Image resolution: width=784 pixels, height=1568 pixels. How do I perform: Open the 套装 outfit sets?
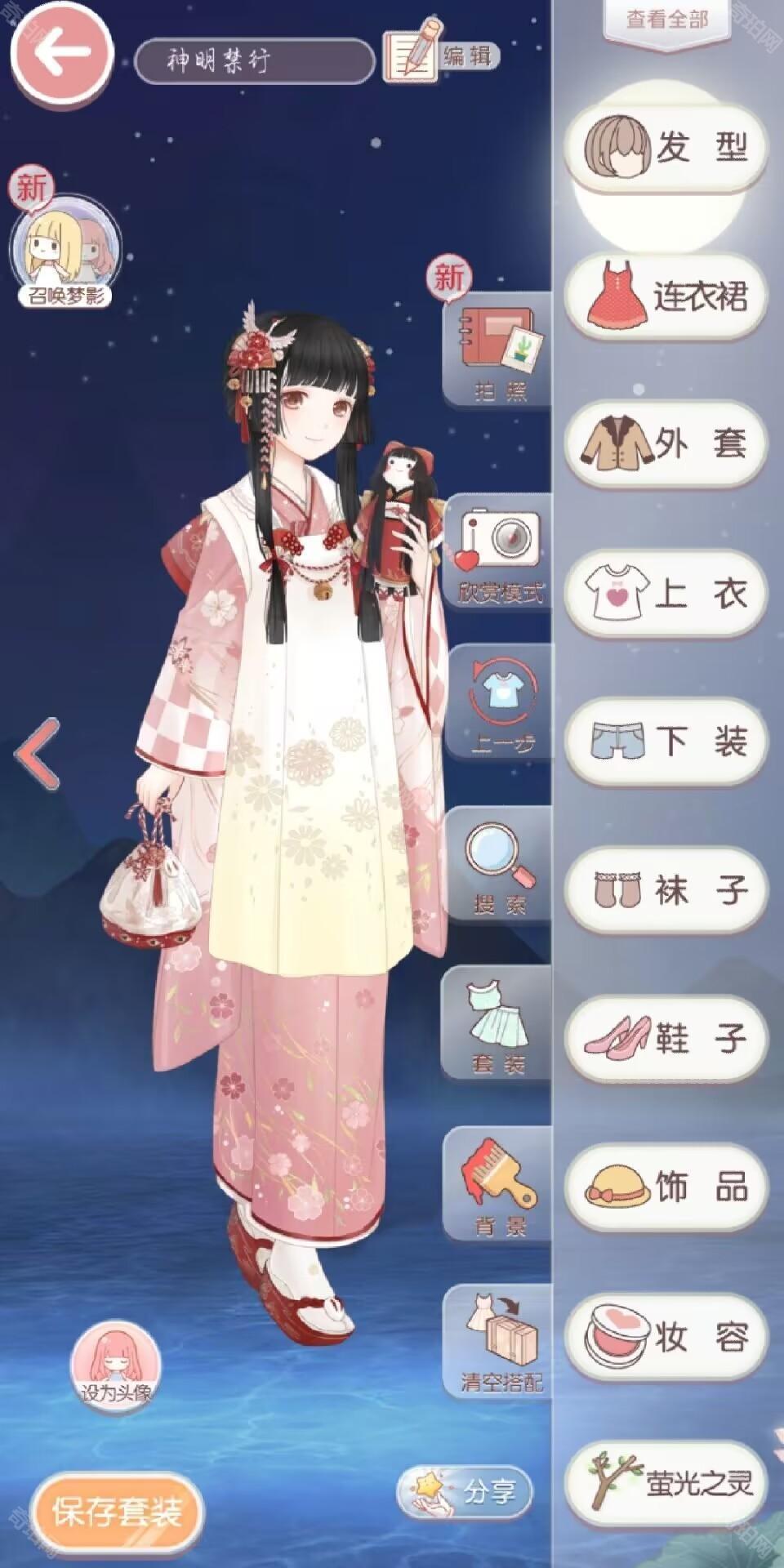pos(498,1026)
